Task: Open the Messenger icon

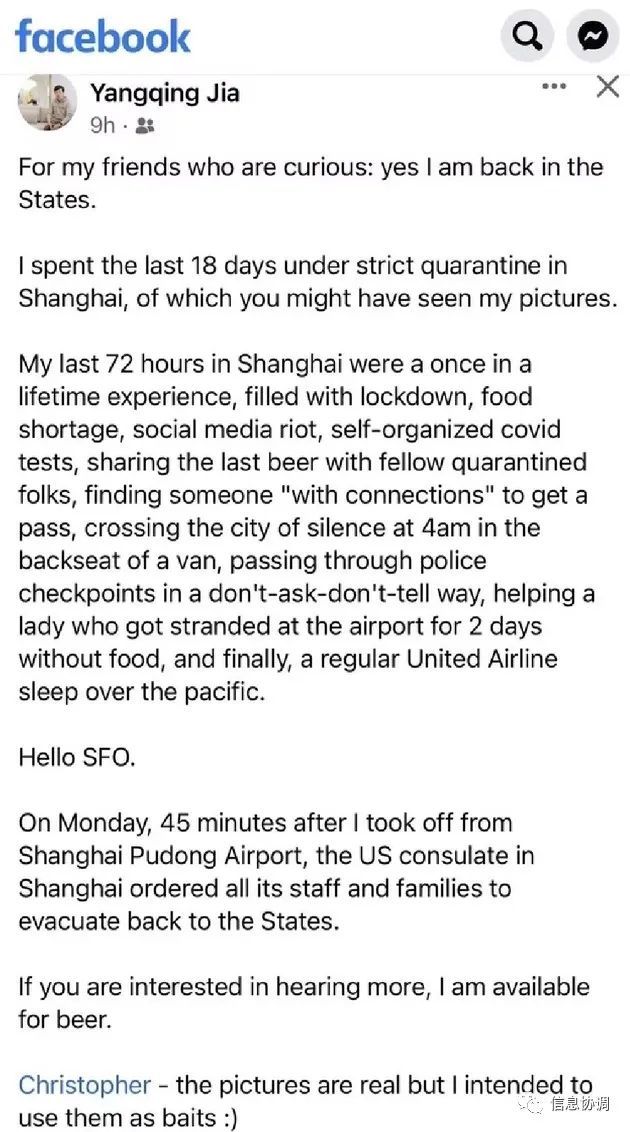Action: pos(593,36)
